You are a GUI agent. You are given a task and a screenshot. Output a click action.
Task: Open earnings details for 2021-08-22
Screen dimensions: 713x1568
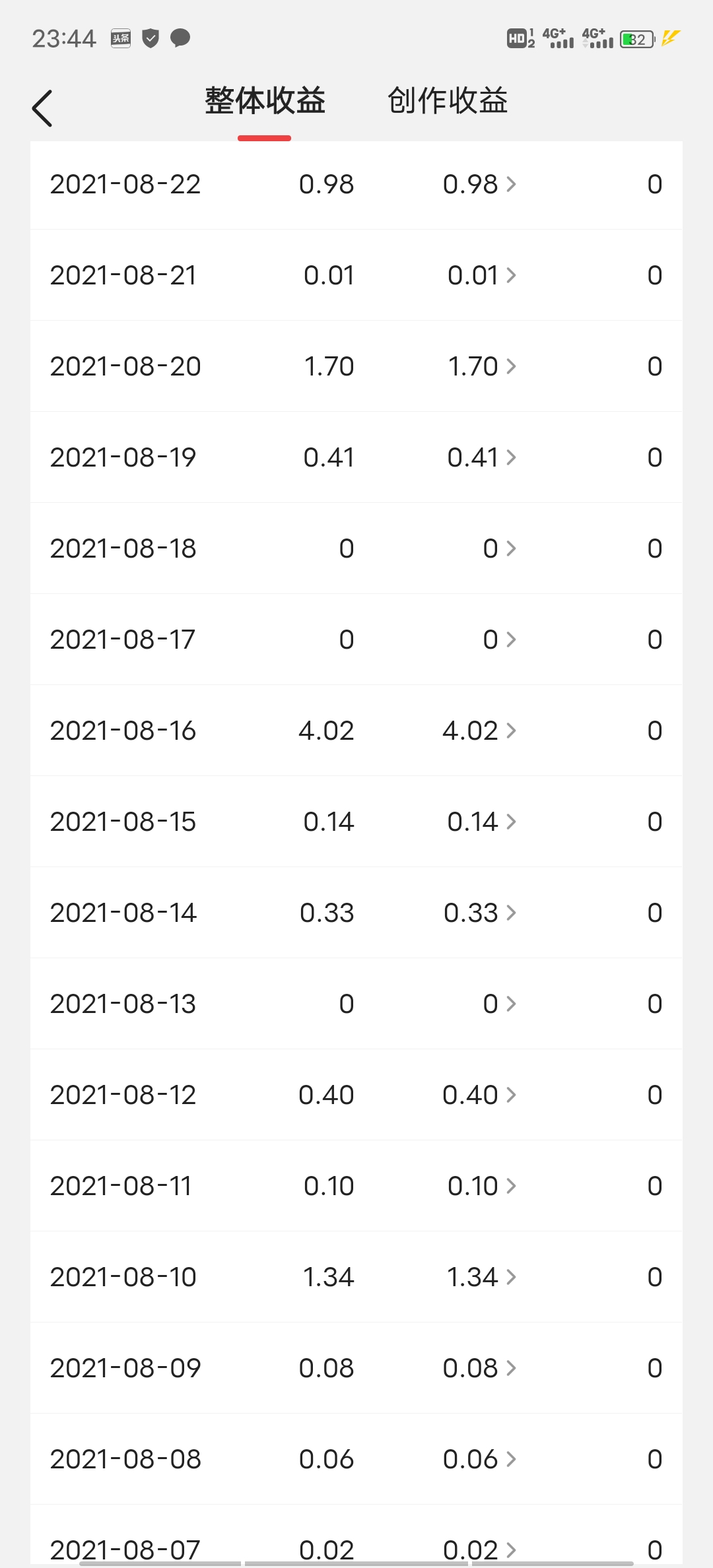click(480, 184)
